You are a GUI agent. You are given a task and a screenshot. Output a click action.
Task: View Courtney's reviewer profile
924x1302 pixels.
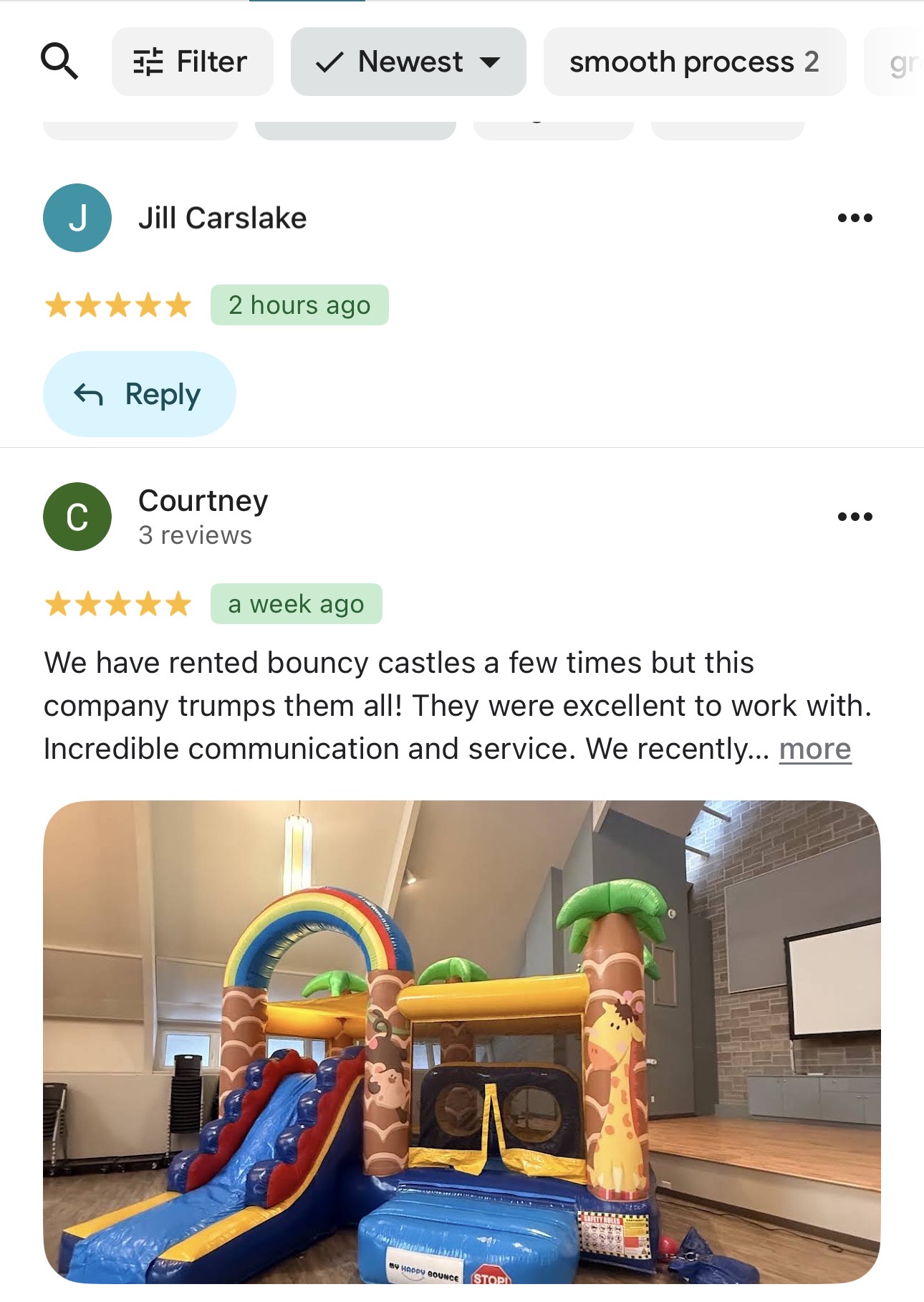click(x=203, y=502)
